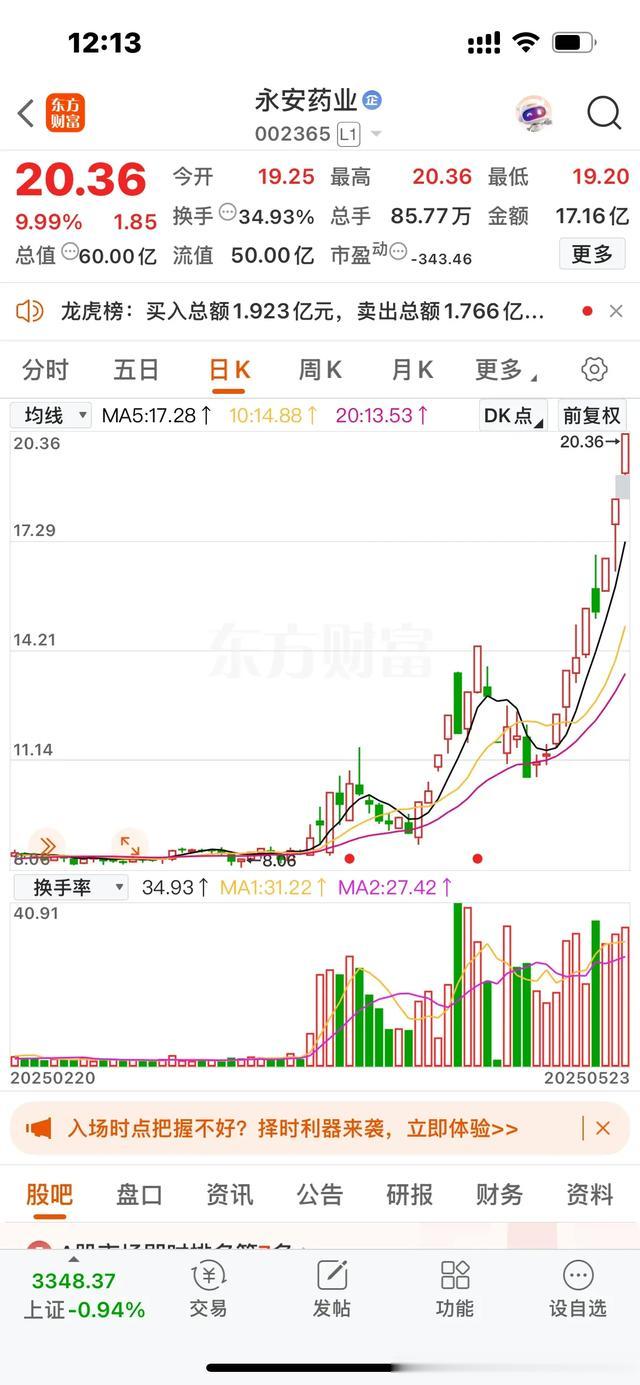This screenshot has height=1385, width=640.
Task: Open the 公告 tab
Action: [320, 1194]
